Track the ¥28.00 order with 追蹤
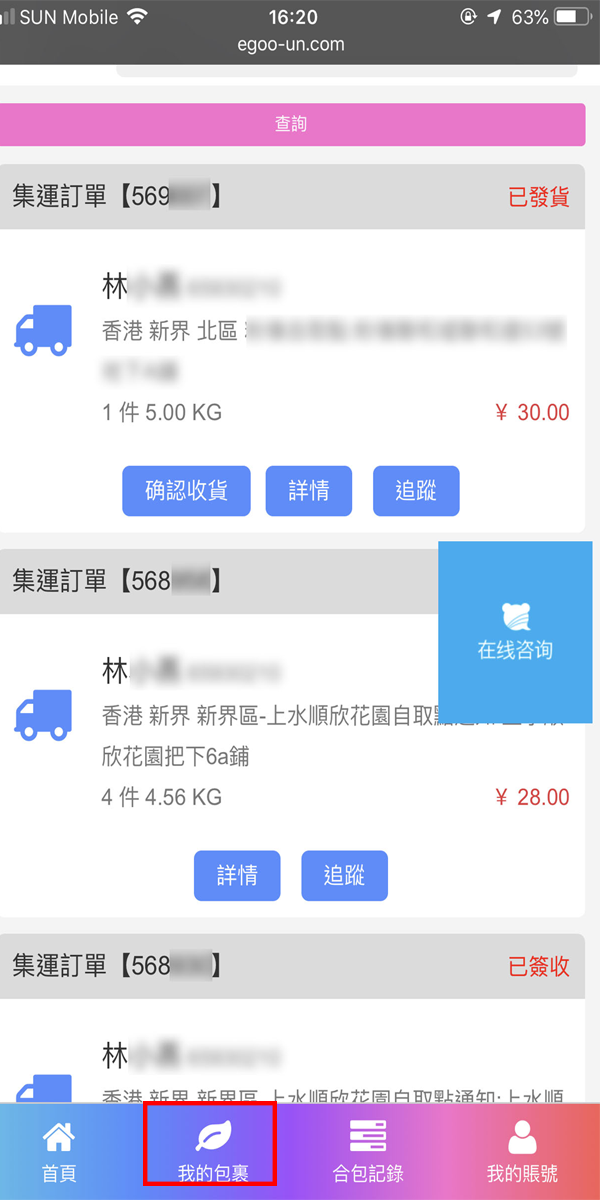The width and height of the screenshot is (600, 1200). 344,876
